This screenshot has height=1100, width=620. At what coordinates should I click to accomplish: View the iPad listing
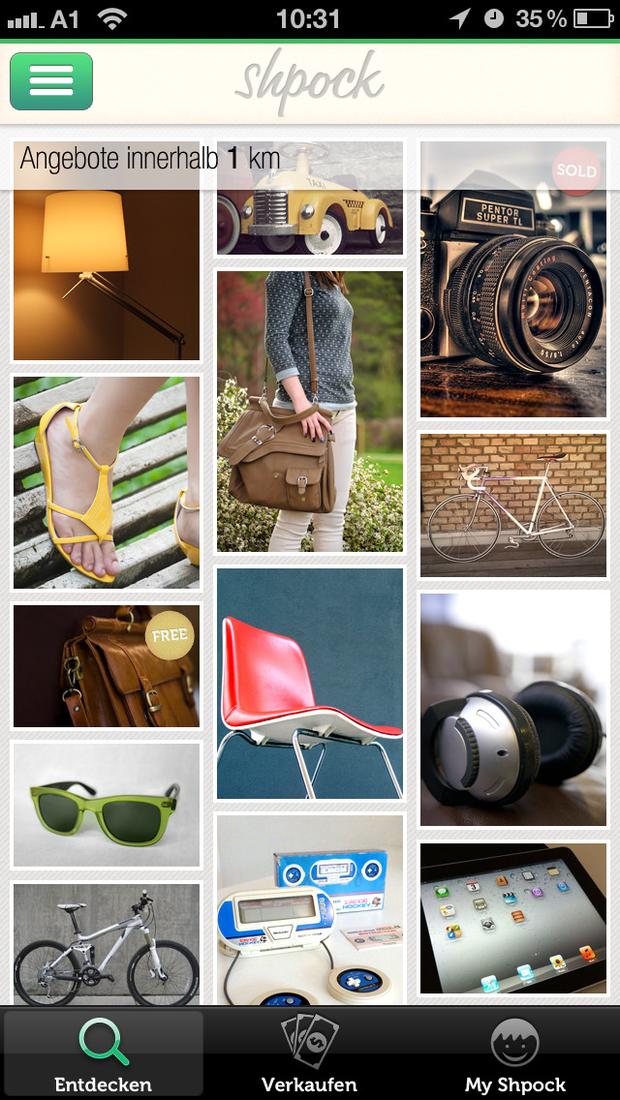coord(513,918)
